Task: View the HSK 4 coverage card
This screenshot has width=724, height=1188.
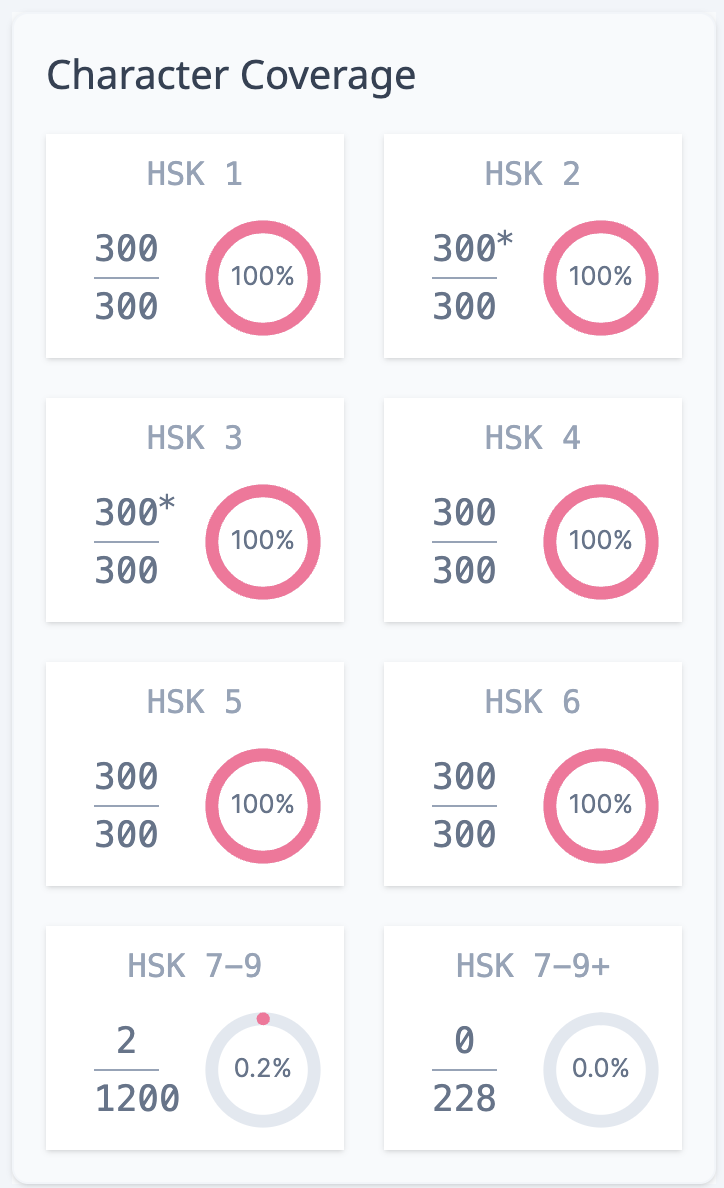Action: pos(532,510)
